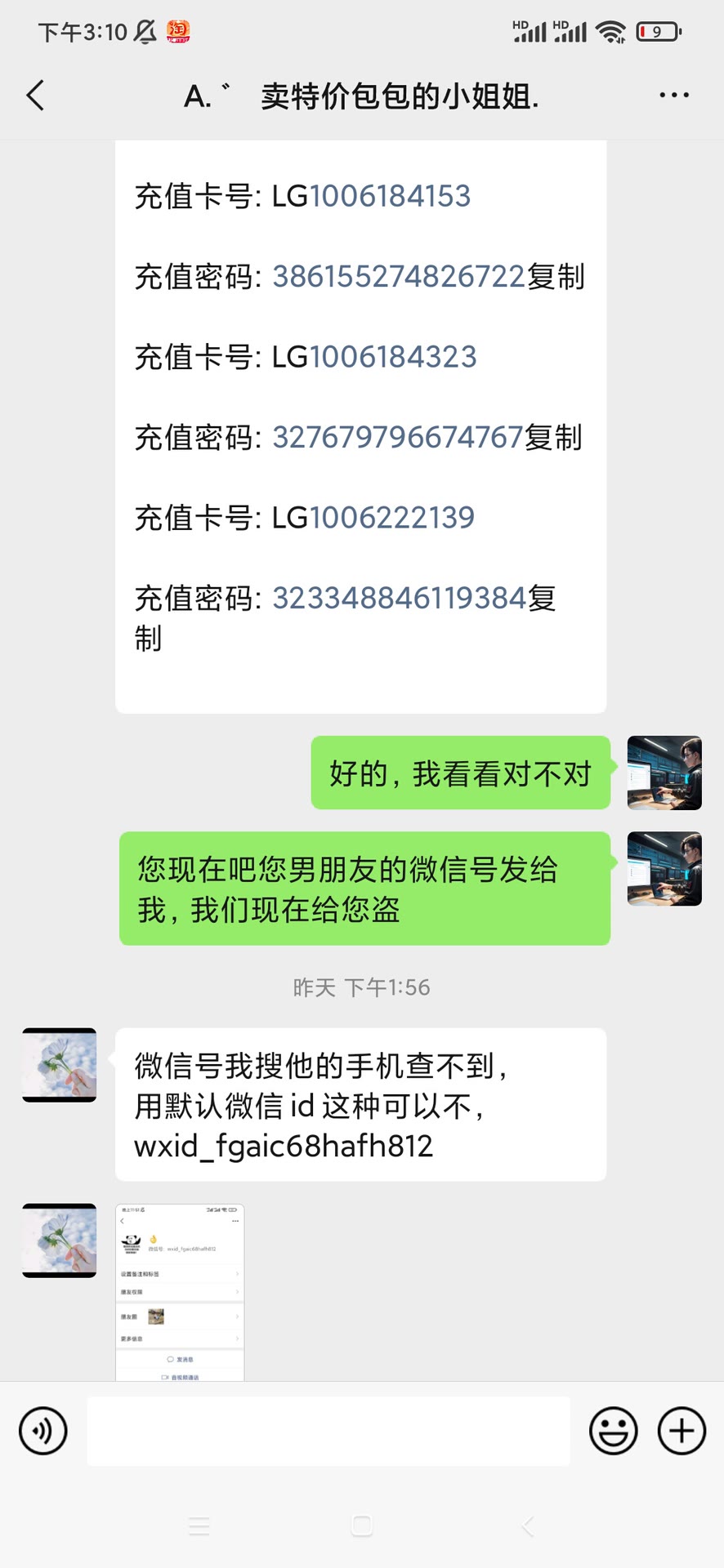Tap the password link 327679796674767

coord(397,437)
